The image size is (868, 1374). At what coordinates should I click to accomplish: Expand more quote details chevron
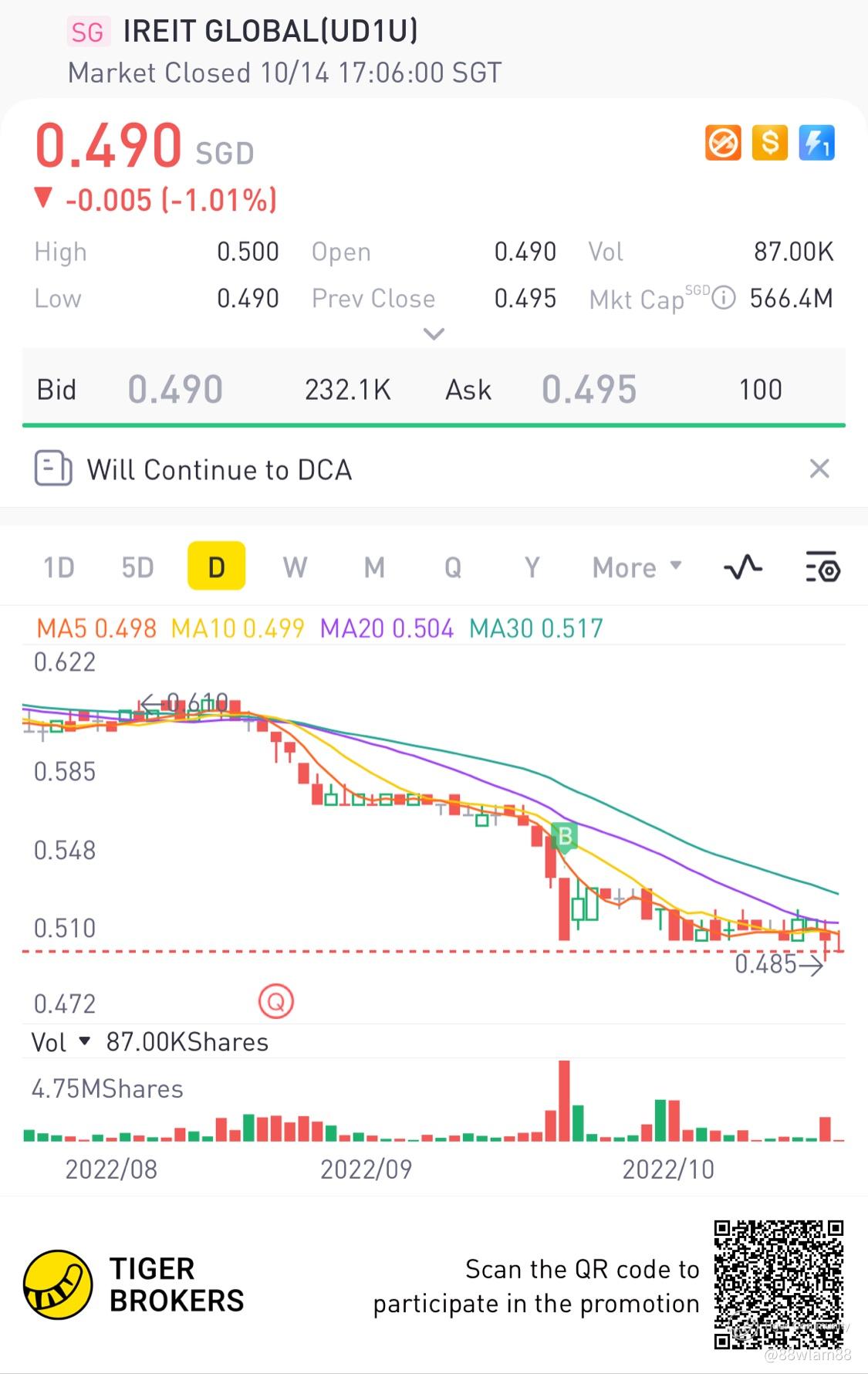(x=434, y=334)
